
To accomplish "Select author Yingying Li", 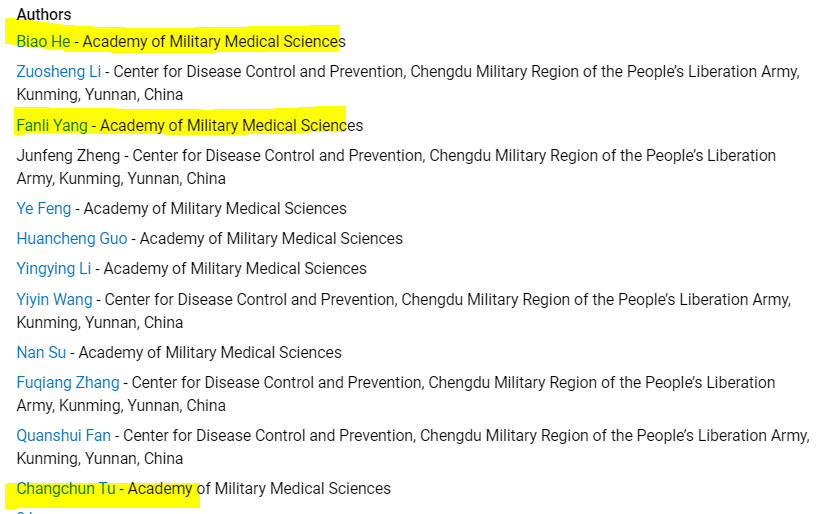I will coord(54,269).
